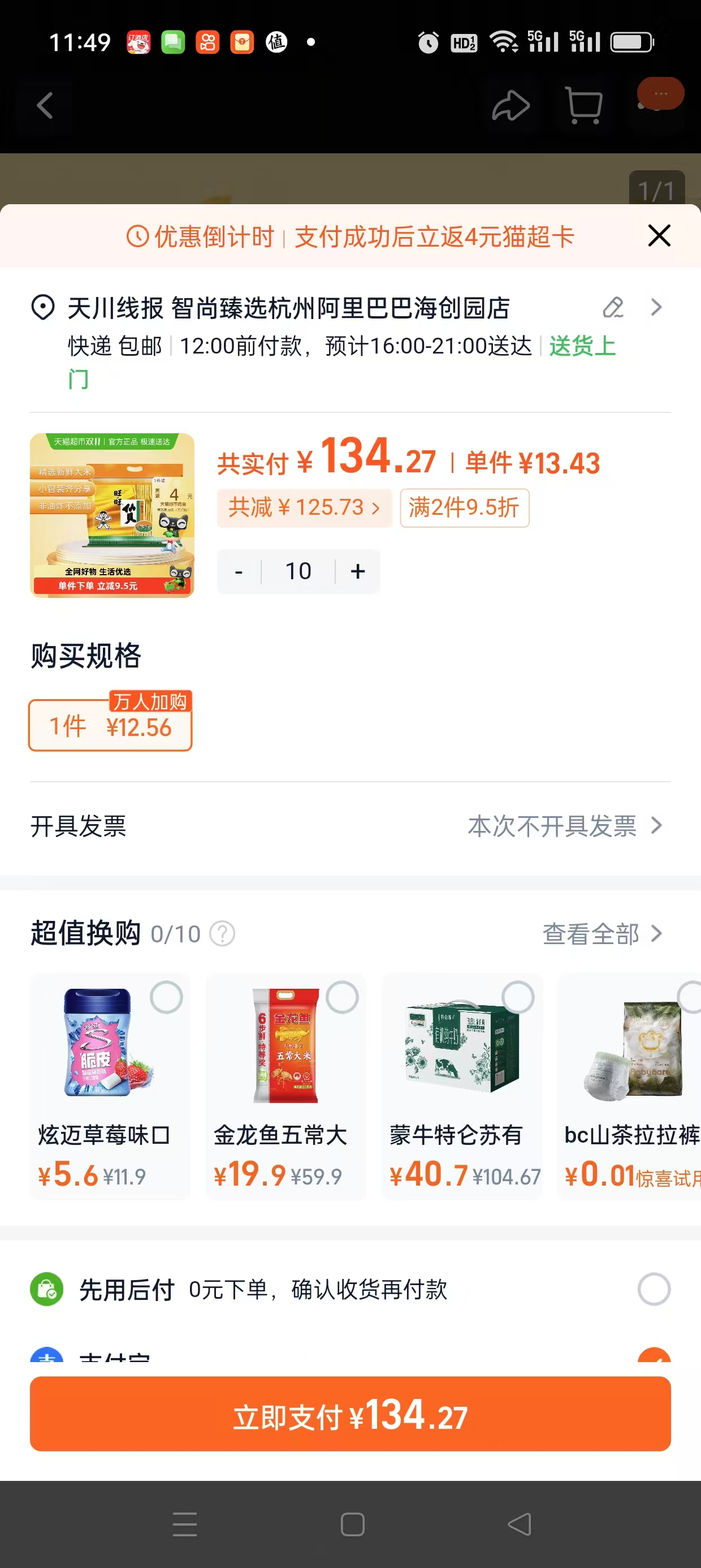The width and height of the screenshot is (701, 1568).
Task: Select the 蒙牛特仑苏 exchange item circle
Action: pos(516,998)
